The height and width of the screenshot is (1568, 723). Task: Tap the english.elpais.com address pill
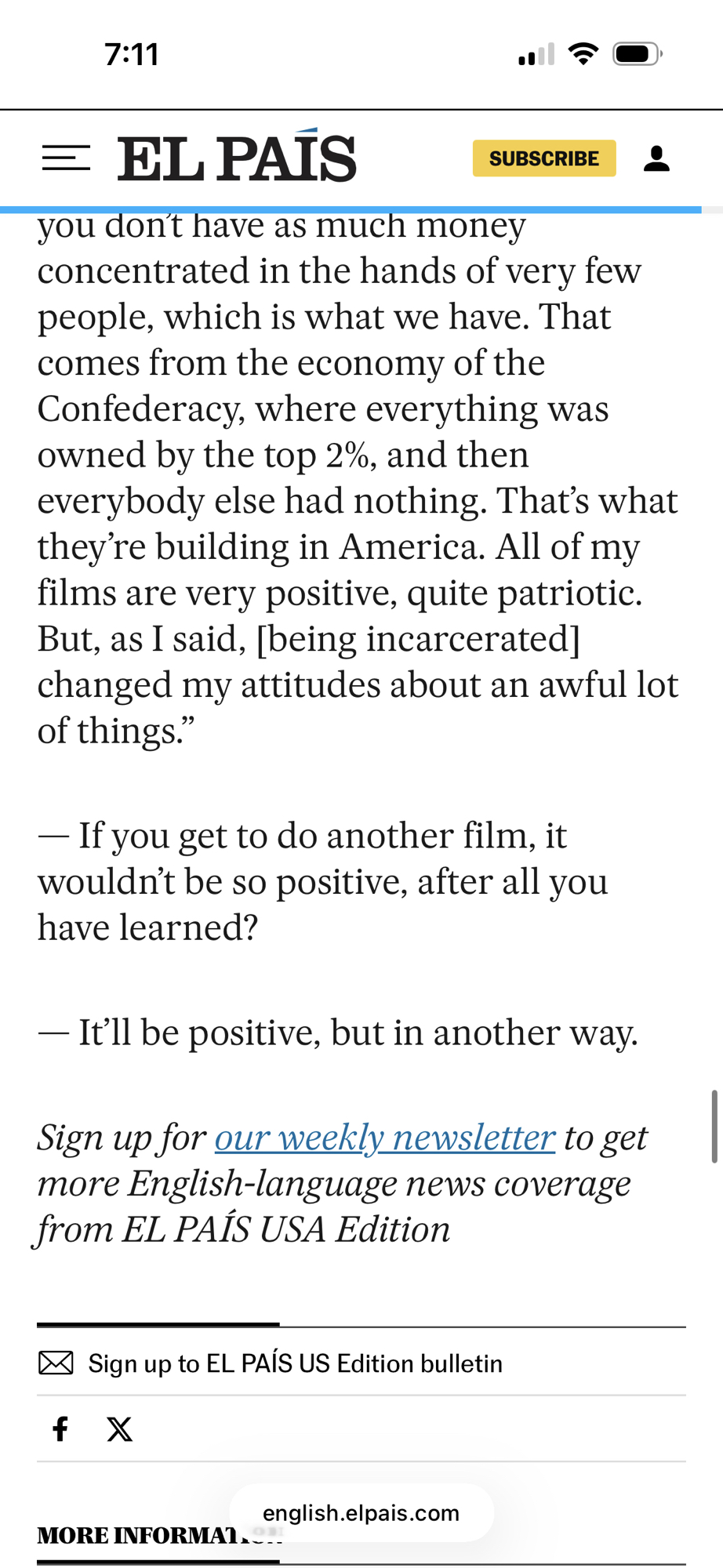tap(361, 1513)
